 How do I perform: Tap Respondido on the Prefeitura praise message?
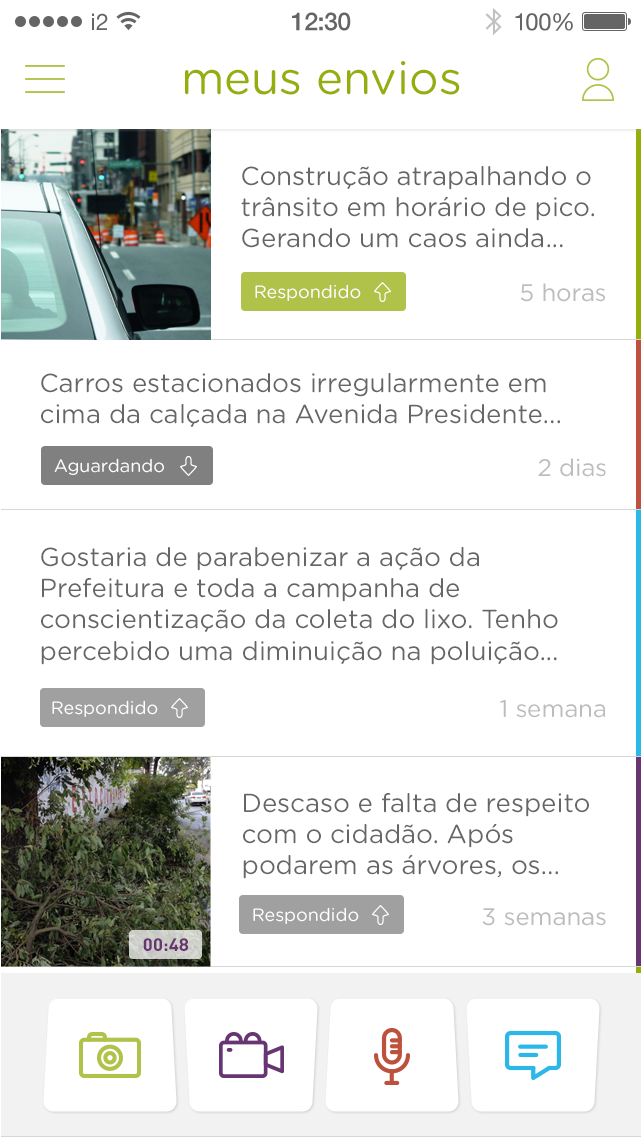pos(122,708)
